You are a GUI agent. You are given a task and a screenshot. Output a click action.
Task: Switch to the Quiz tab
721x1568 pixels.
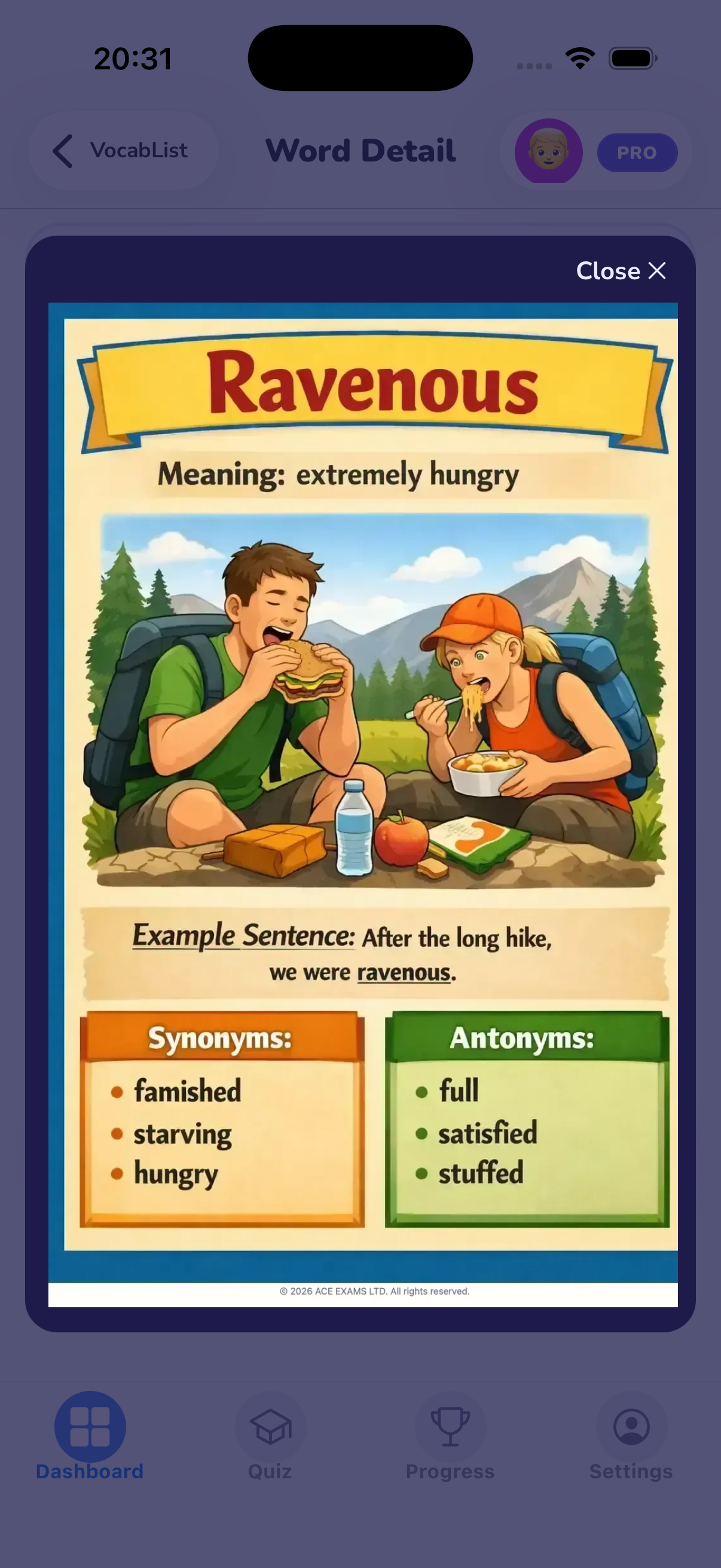click(x=270, y=1436)
